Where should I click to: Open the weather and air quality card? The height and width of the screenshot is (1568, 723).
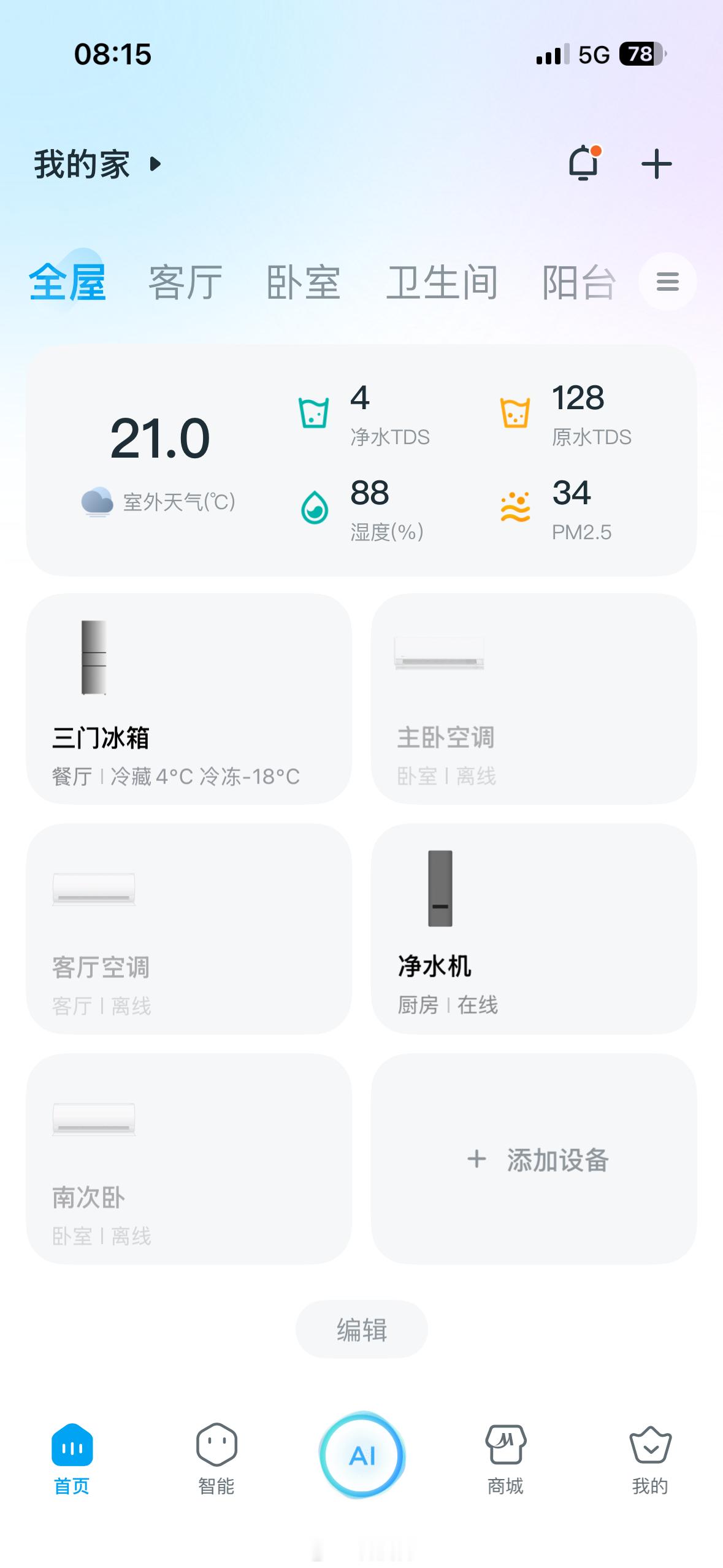click(361, 460)
